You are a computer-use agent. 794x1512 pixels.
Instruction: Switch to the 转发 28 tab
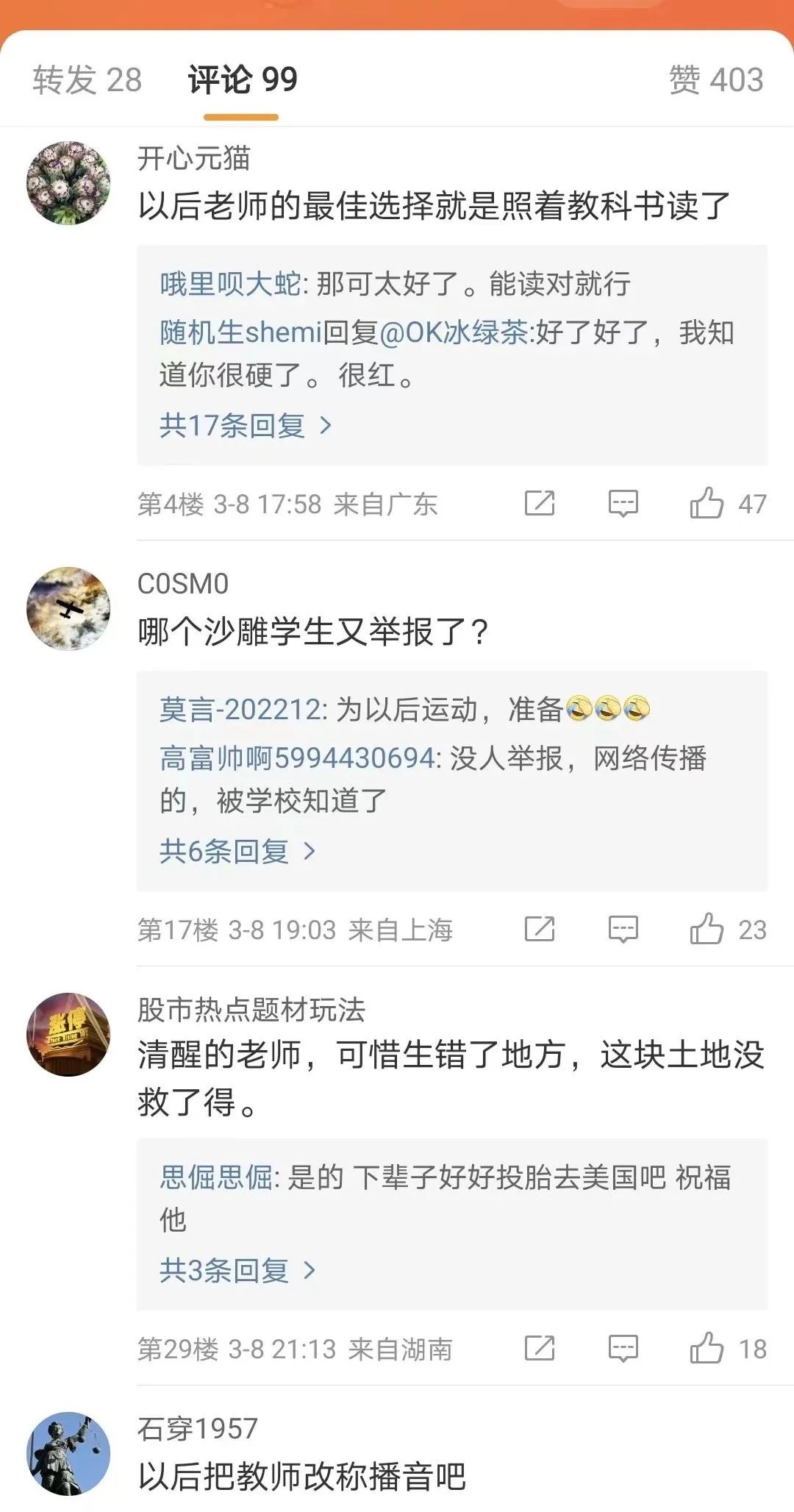(87, 79)
